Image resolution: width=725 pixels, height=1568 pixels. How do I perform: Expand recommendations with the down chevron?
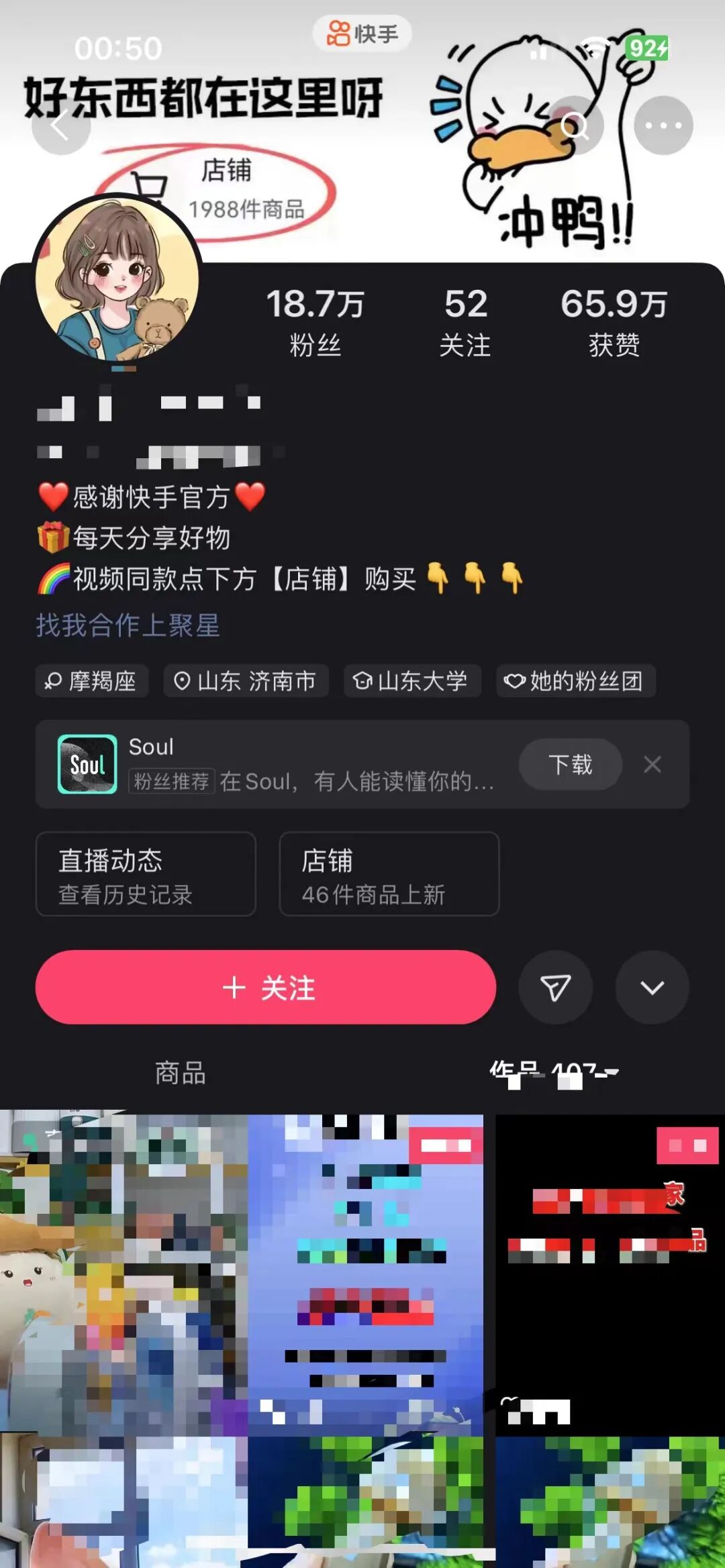click(652, 987)
